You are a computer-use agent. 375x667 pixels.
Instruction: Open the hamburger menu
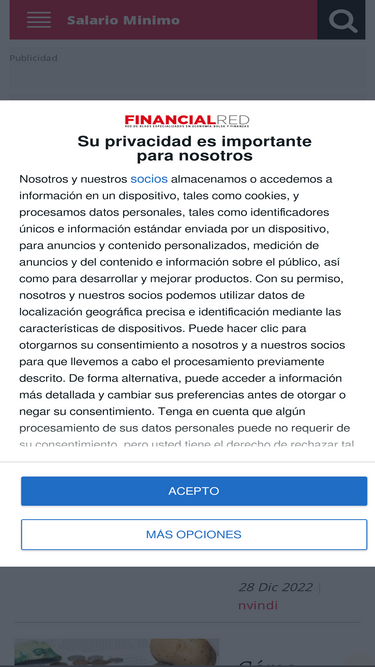click(x=39, y=20)
